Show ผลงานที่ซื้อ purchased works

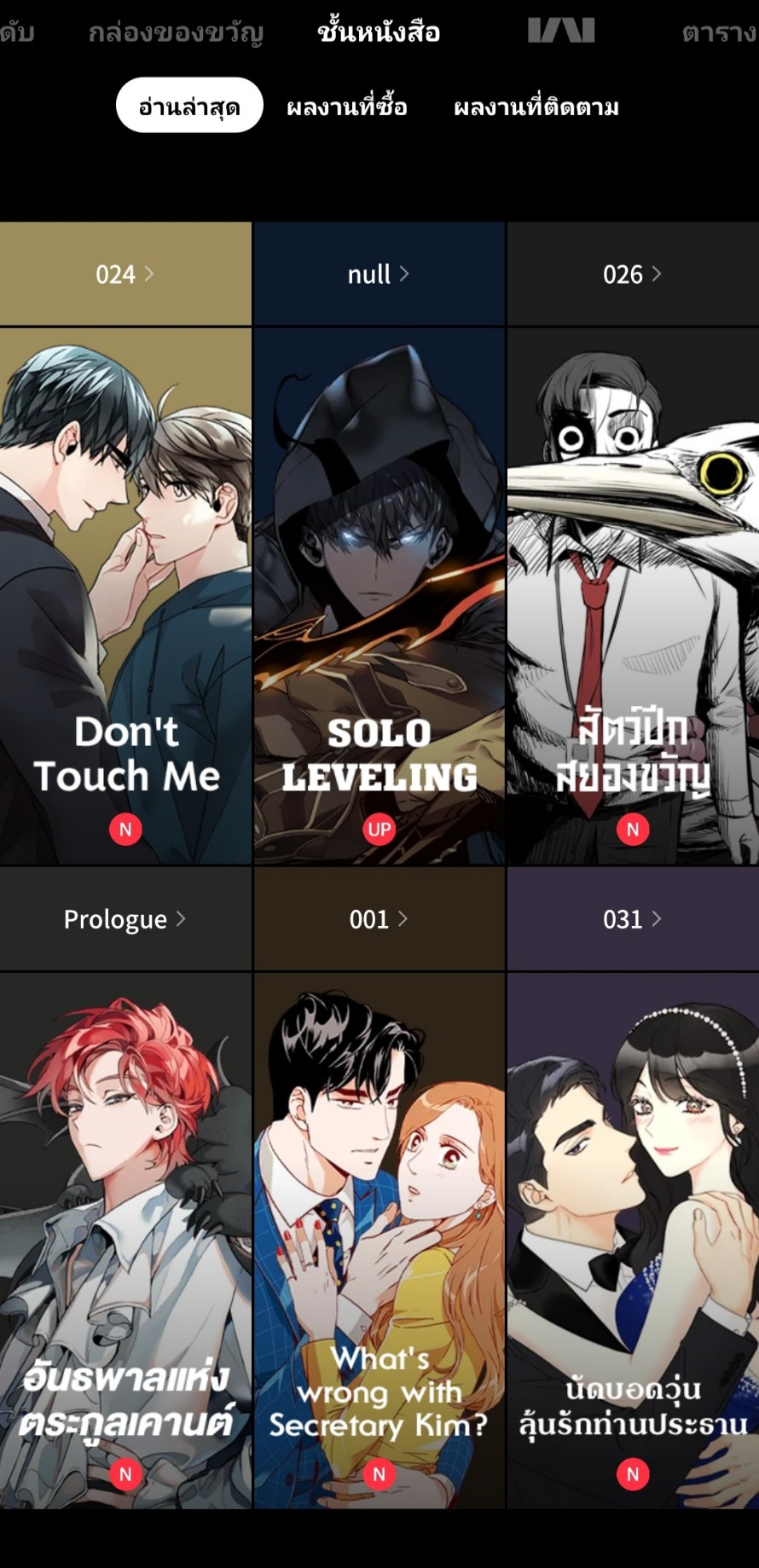tap(346, 107)
